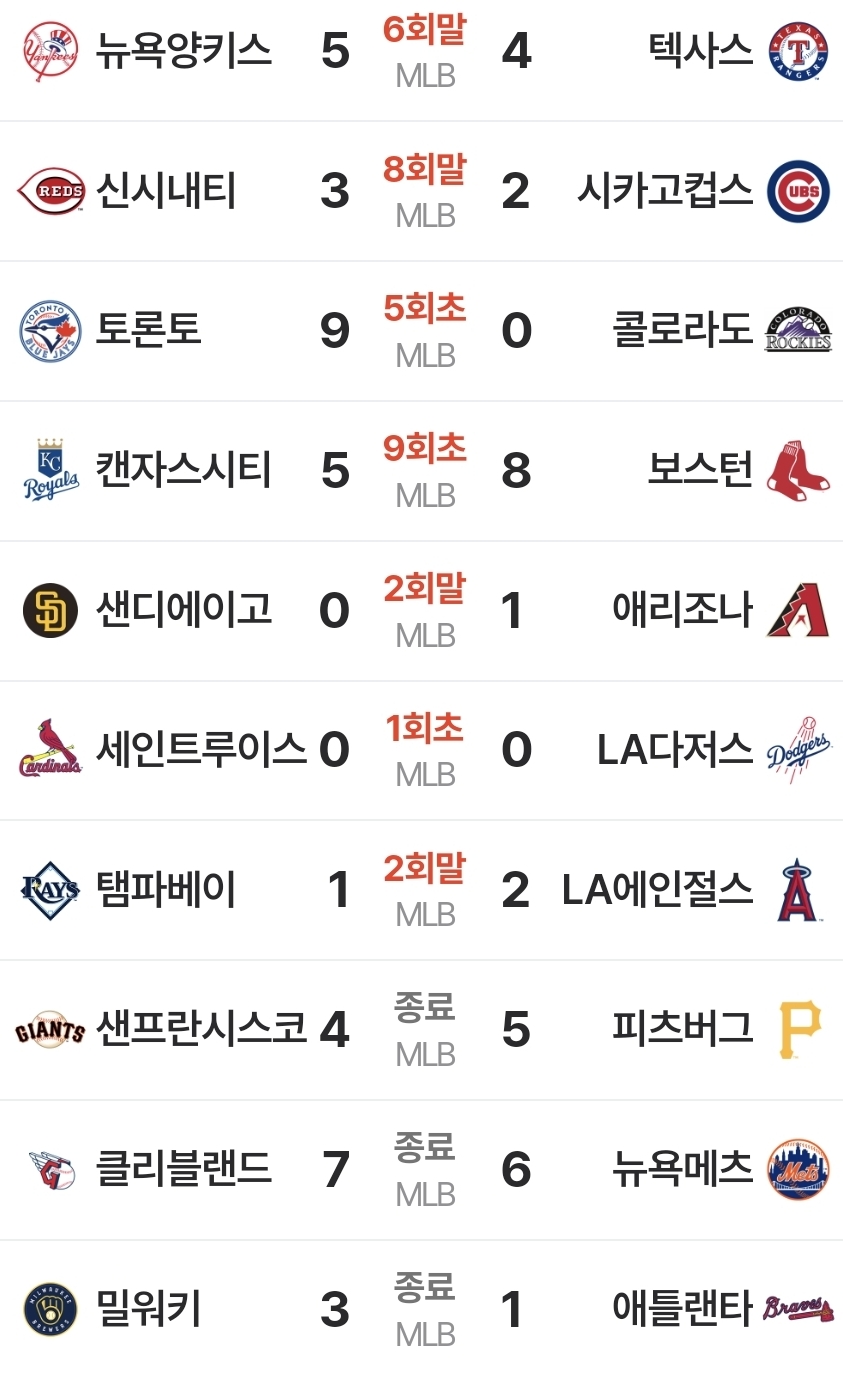Open the 신시내티 vs 시카고컵스 game
Screen dimensions: 843x1387
pyautogui.click(x=421, y=191)
